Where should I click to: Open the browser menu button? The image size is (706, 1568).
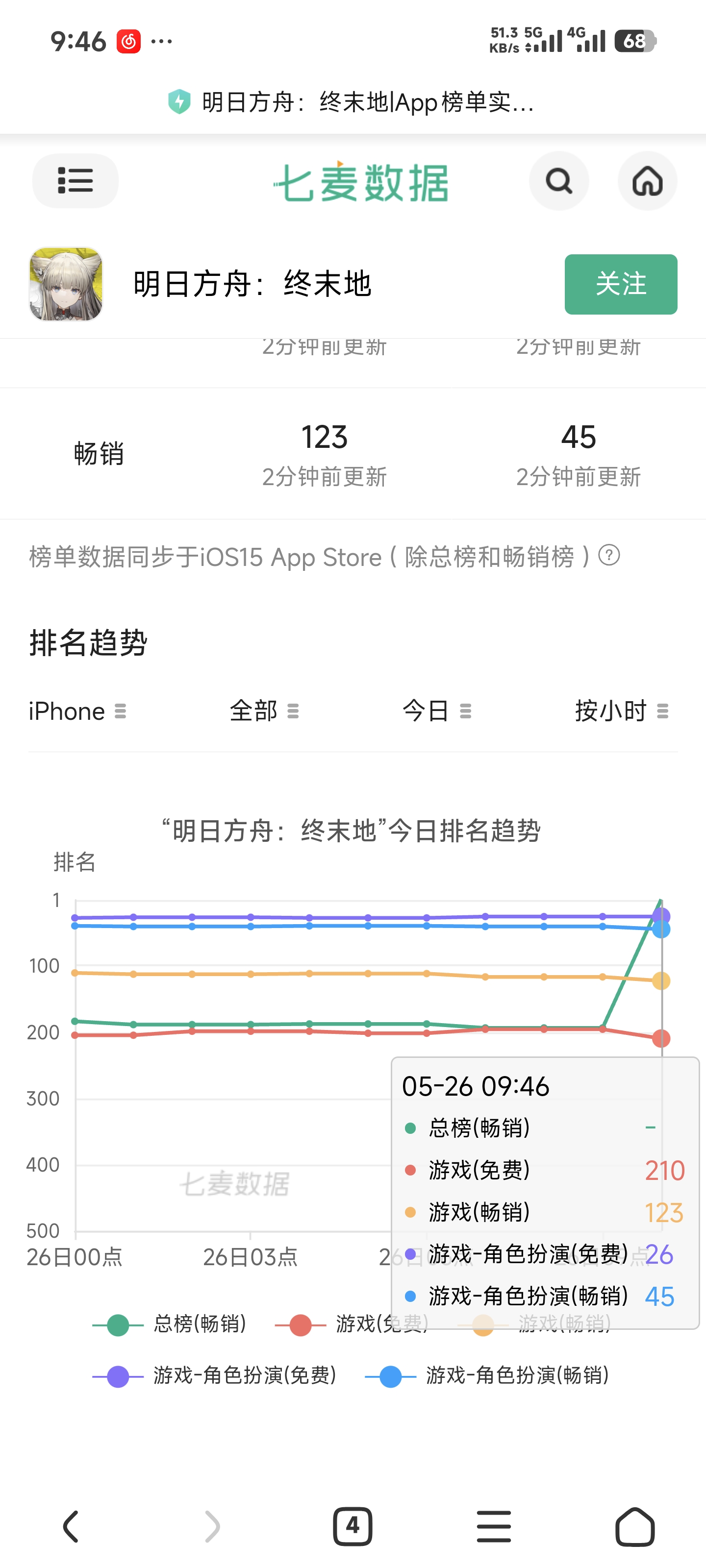pos(493,1527)
